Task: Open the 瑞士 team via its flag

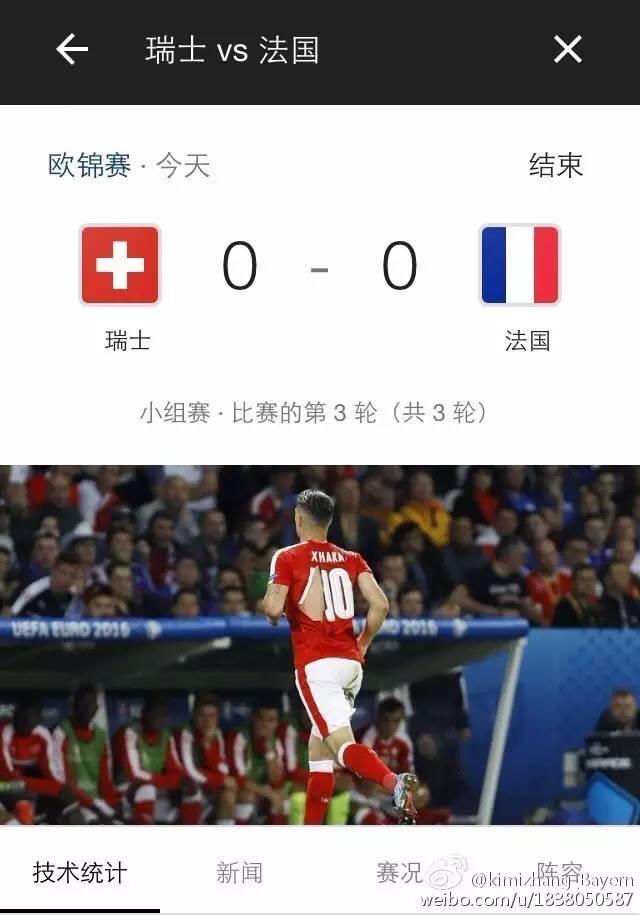Action: (x=120, y=265)
